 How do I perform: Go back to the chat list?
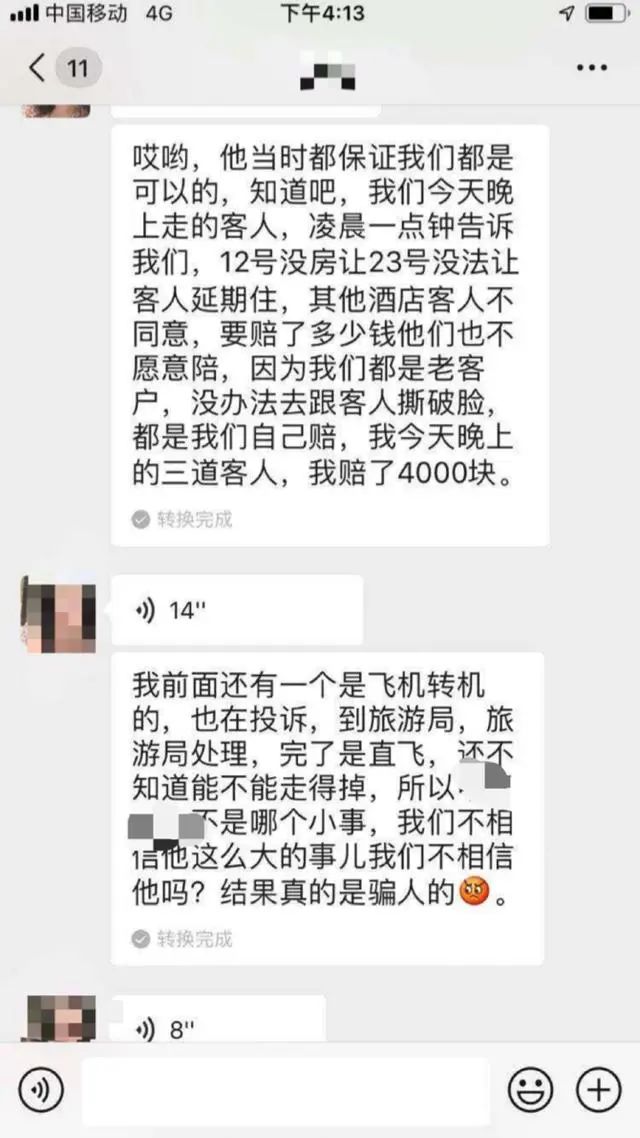(x=40, y=69)
